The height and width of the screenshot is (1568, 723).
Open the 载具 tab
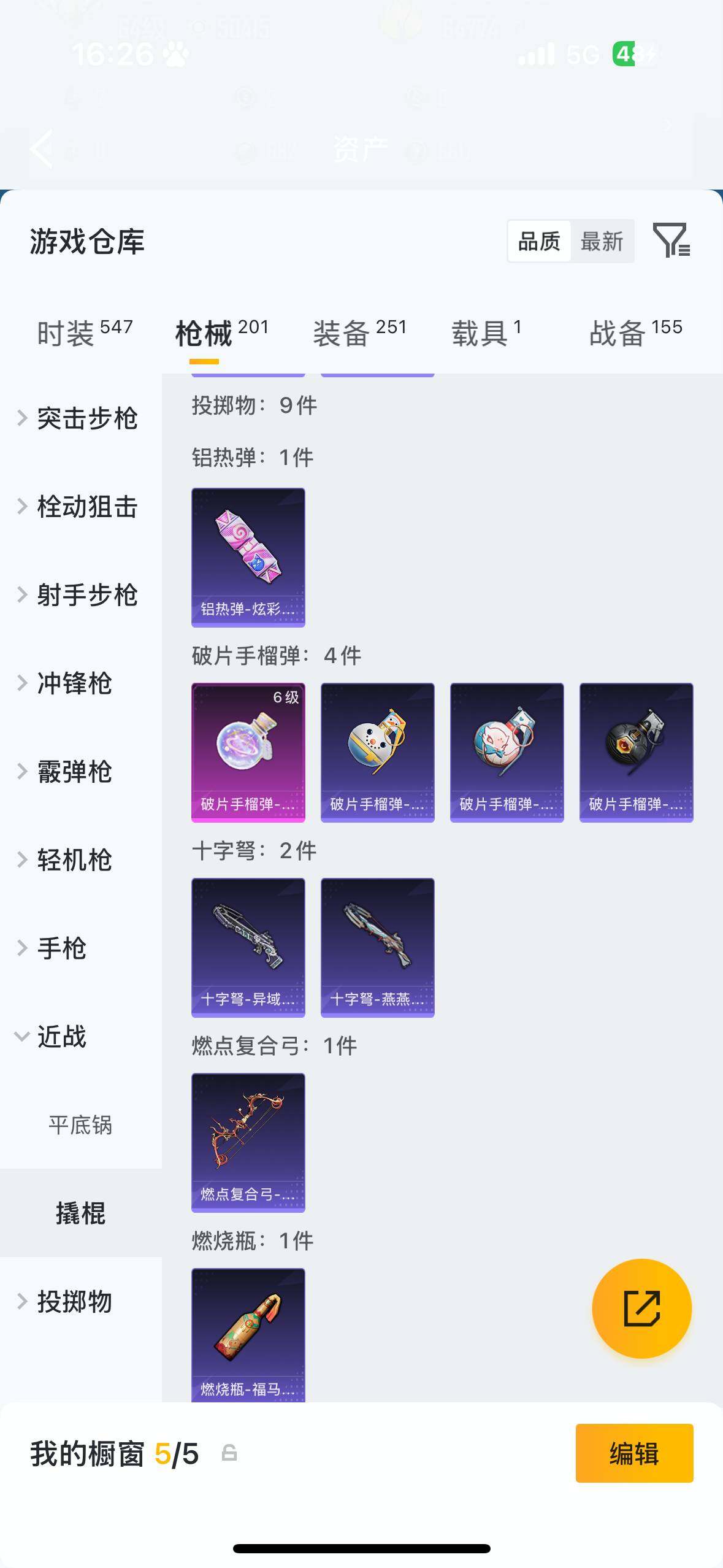click(x=486, y=333)
